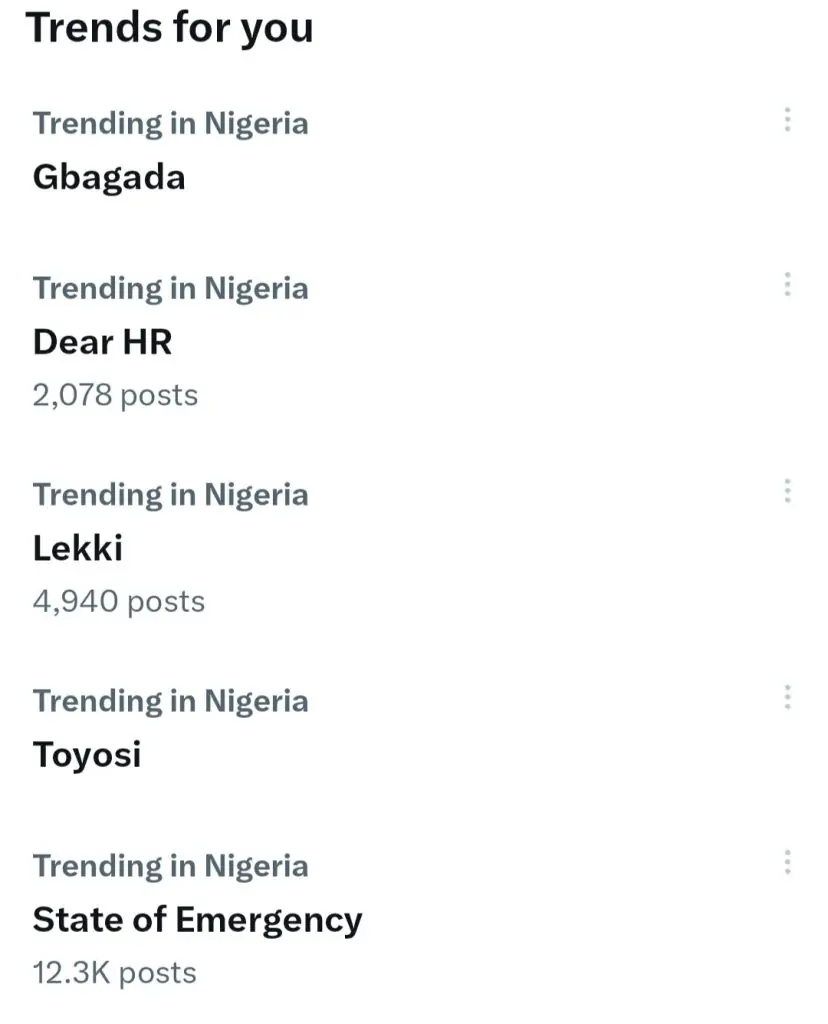Open the Toyosi trend
828x1024 pixels.
pos(87,754)
